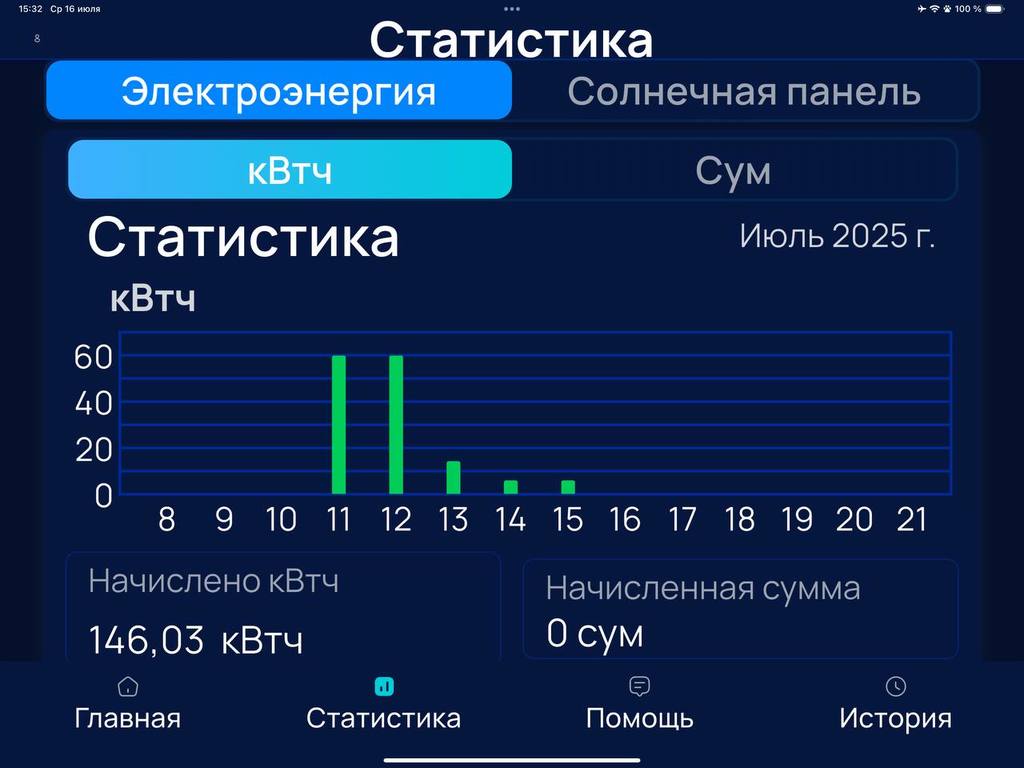Select the Сум unit segment

(733, 170)
